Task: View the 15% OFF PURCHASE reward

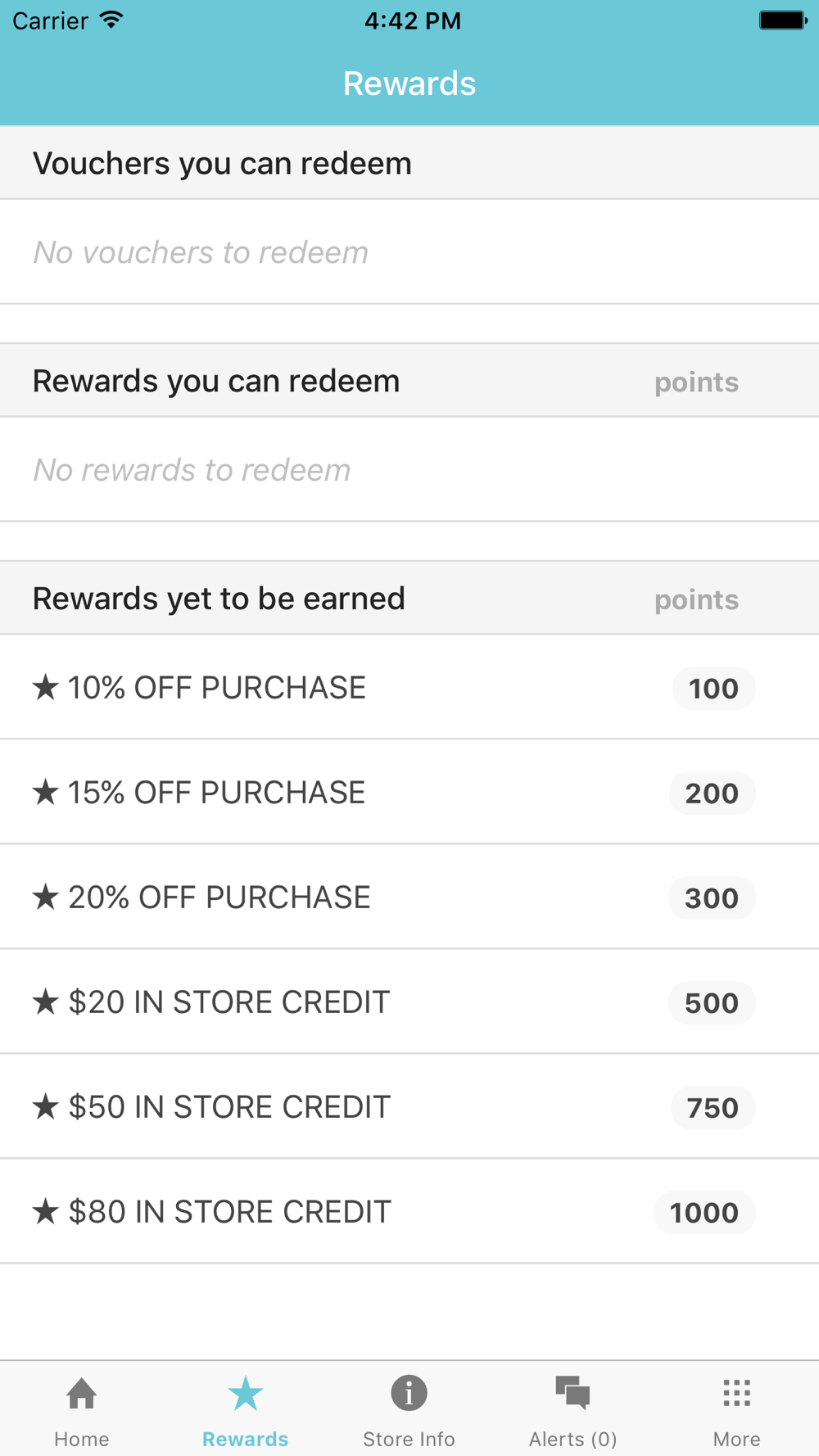Action: (409, 793)
